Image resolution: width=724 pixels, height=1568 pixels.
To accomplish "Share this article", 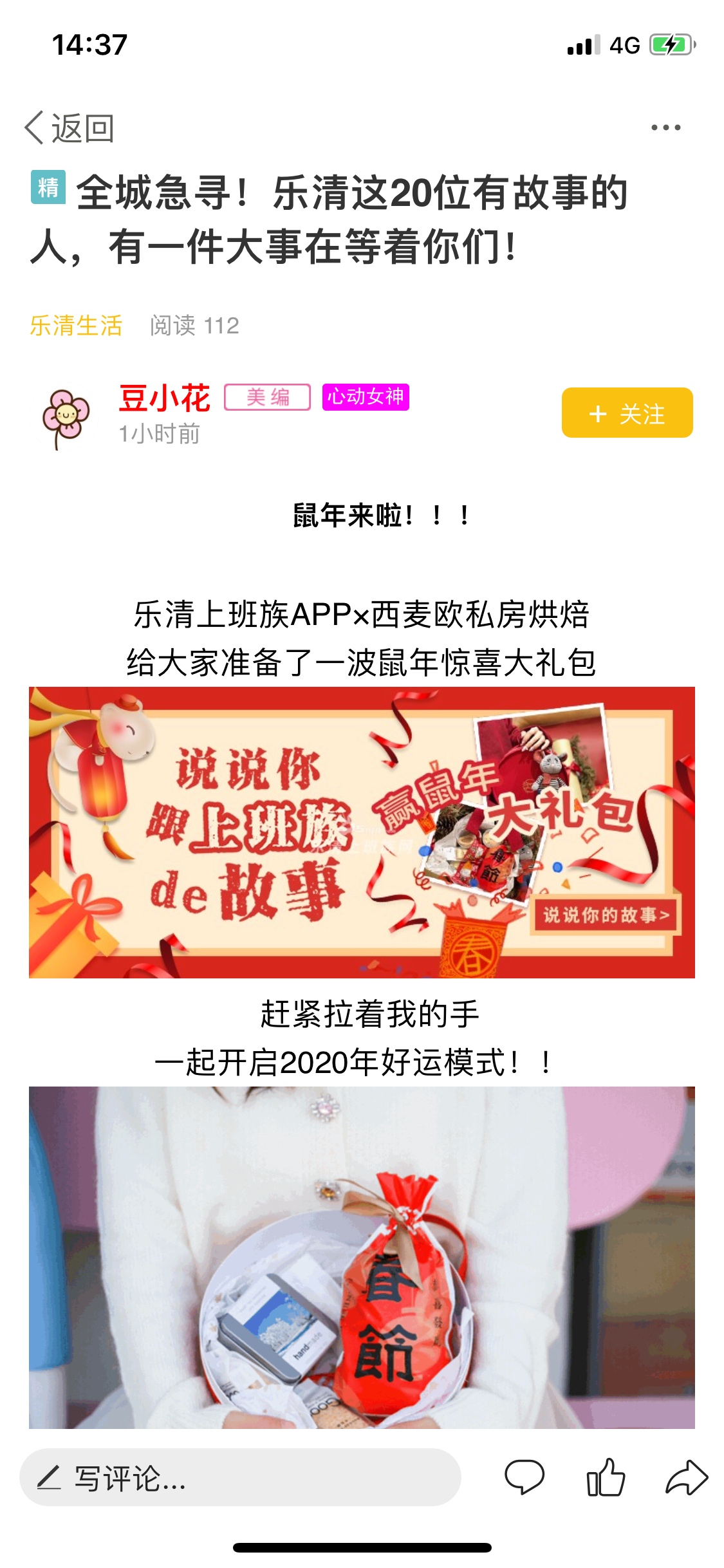I will pyautogui.click(x=686, y=1477).
